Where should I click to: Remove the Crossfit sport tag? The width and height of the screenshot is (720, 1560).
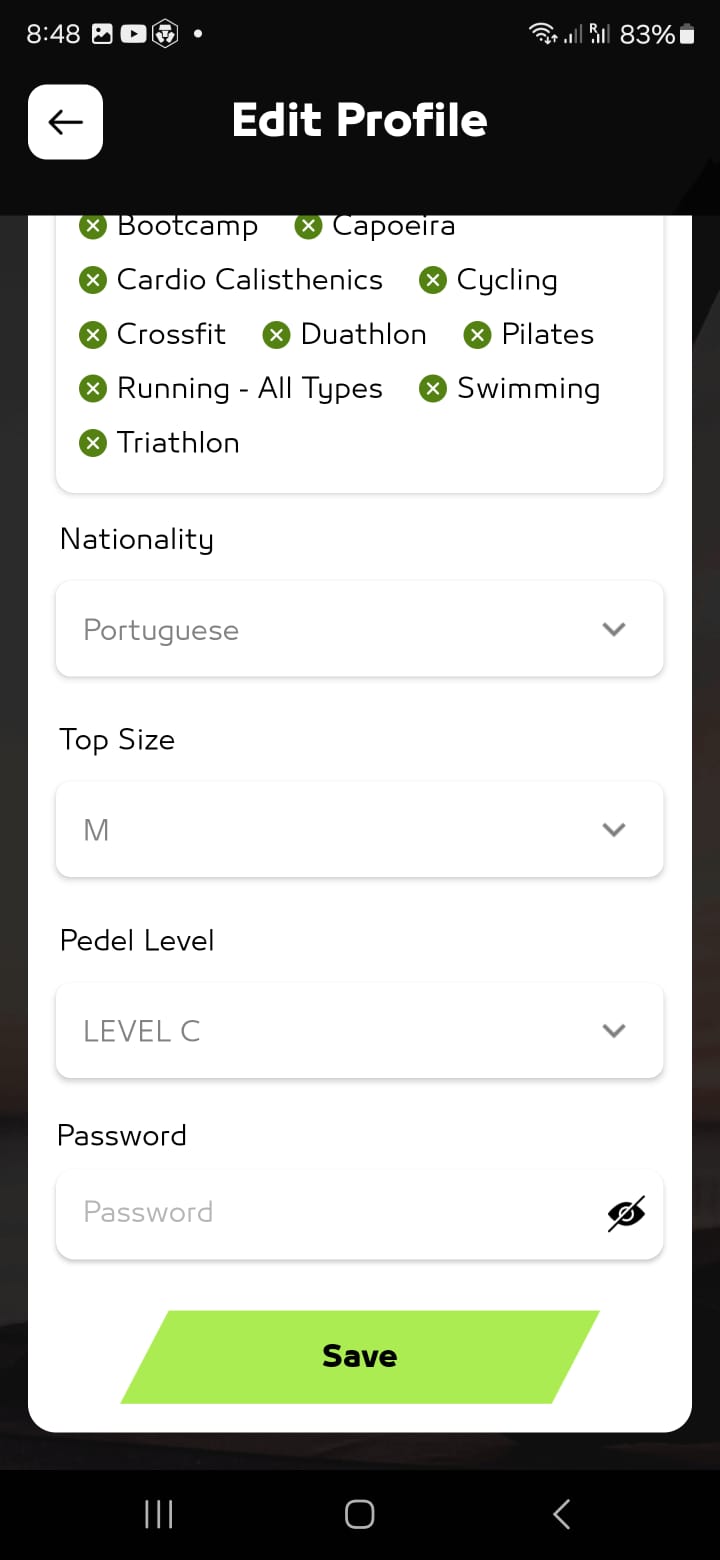pyautogui.click(x=93, y=334)
